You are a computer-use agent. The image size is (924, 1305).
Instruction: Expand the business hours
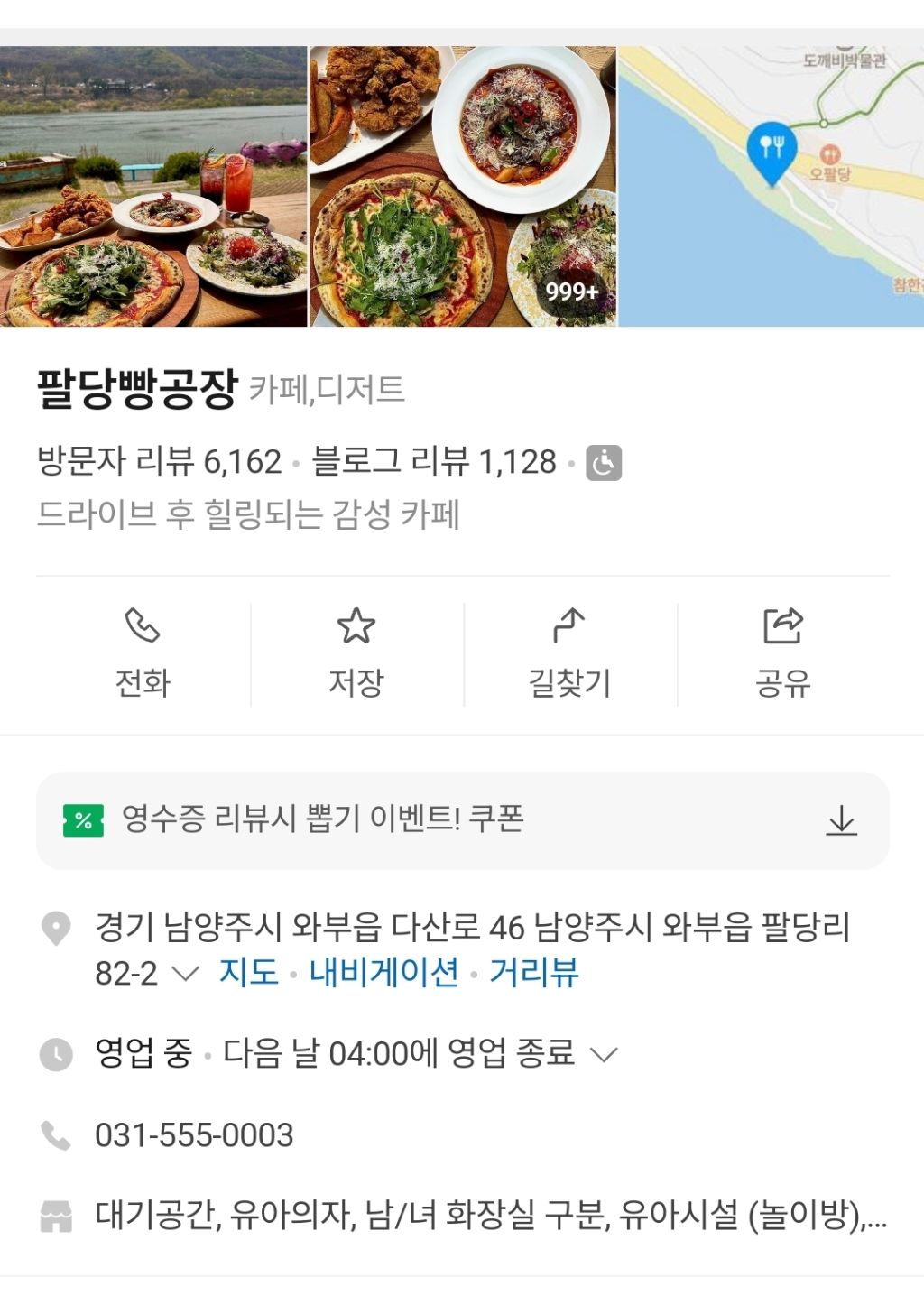[x=603, y=1053]
